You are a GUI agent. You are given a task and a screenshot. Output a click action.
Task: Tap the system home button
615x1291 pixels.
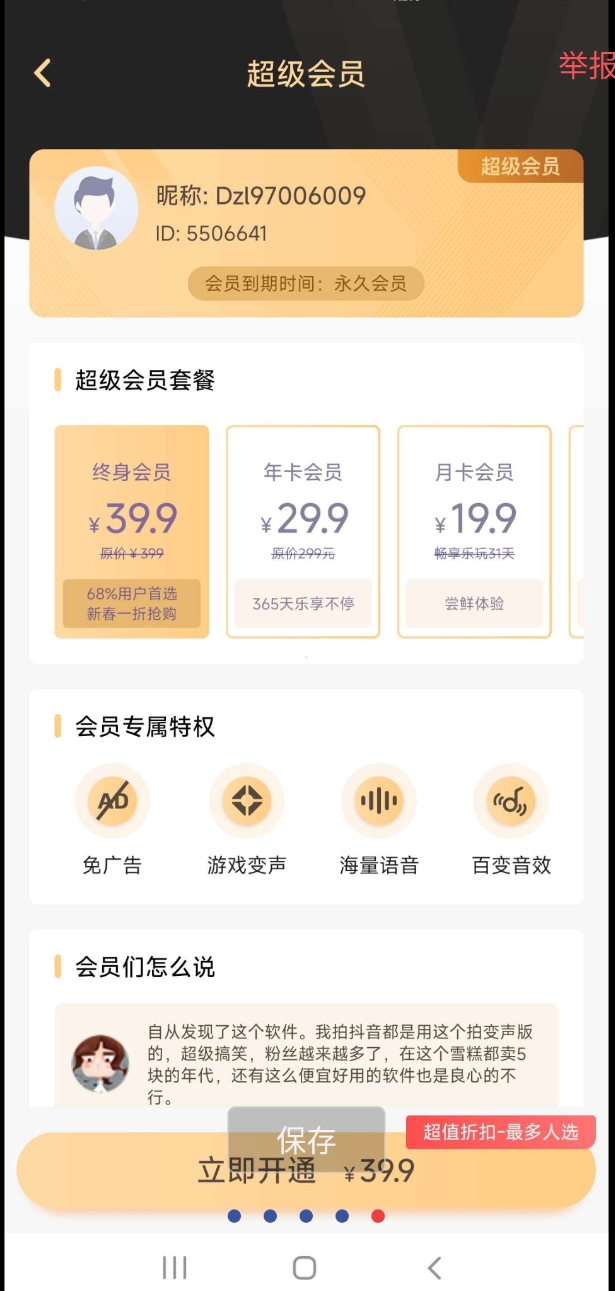pos(305,1268)
